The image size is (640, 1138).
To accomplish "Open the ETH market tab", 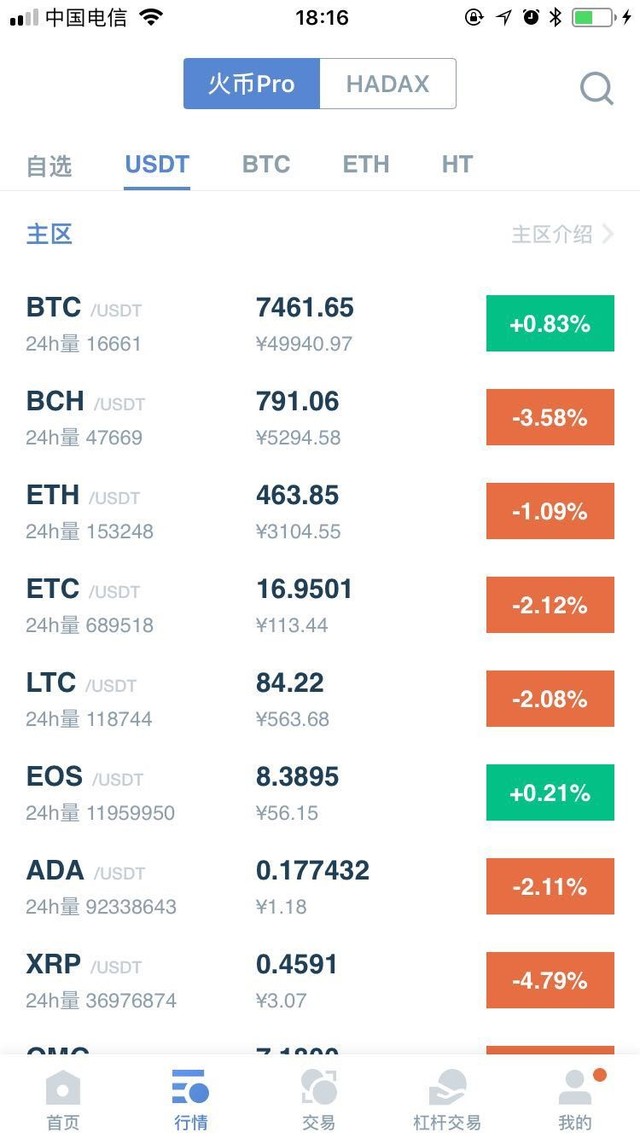I will coord(366,165).
